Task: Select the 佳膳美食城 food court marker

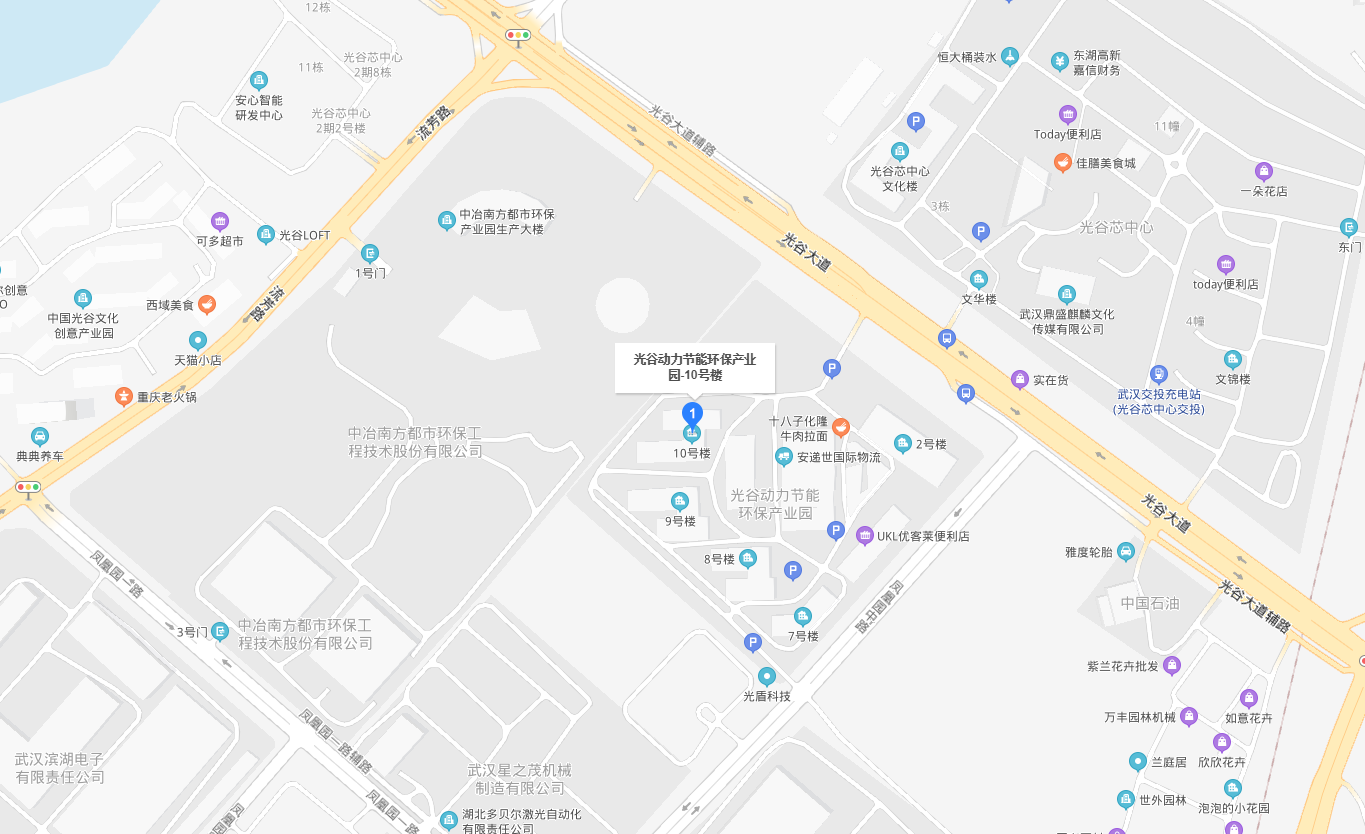Action: click(x=1063, y=162)
